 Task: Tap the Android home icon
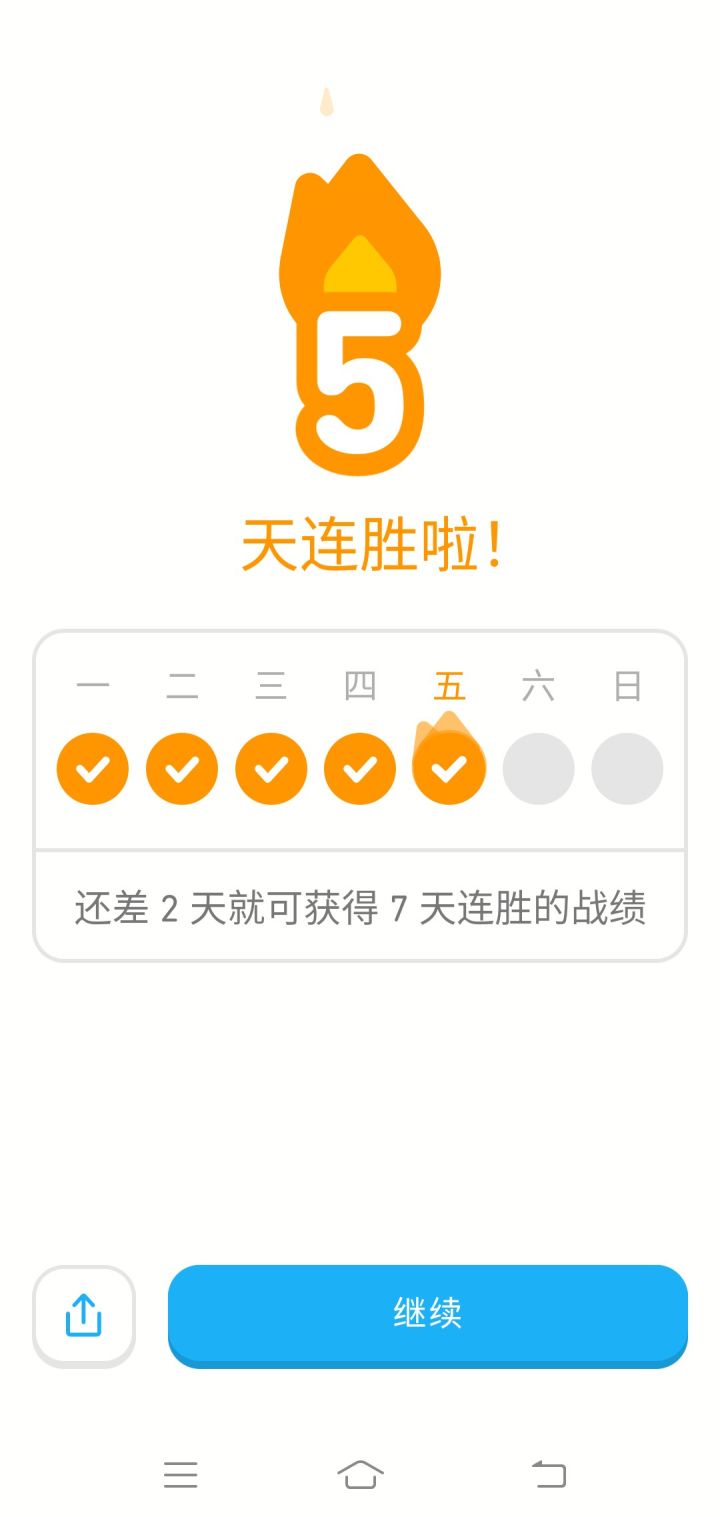360,1470
